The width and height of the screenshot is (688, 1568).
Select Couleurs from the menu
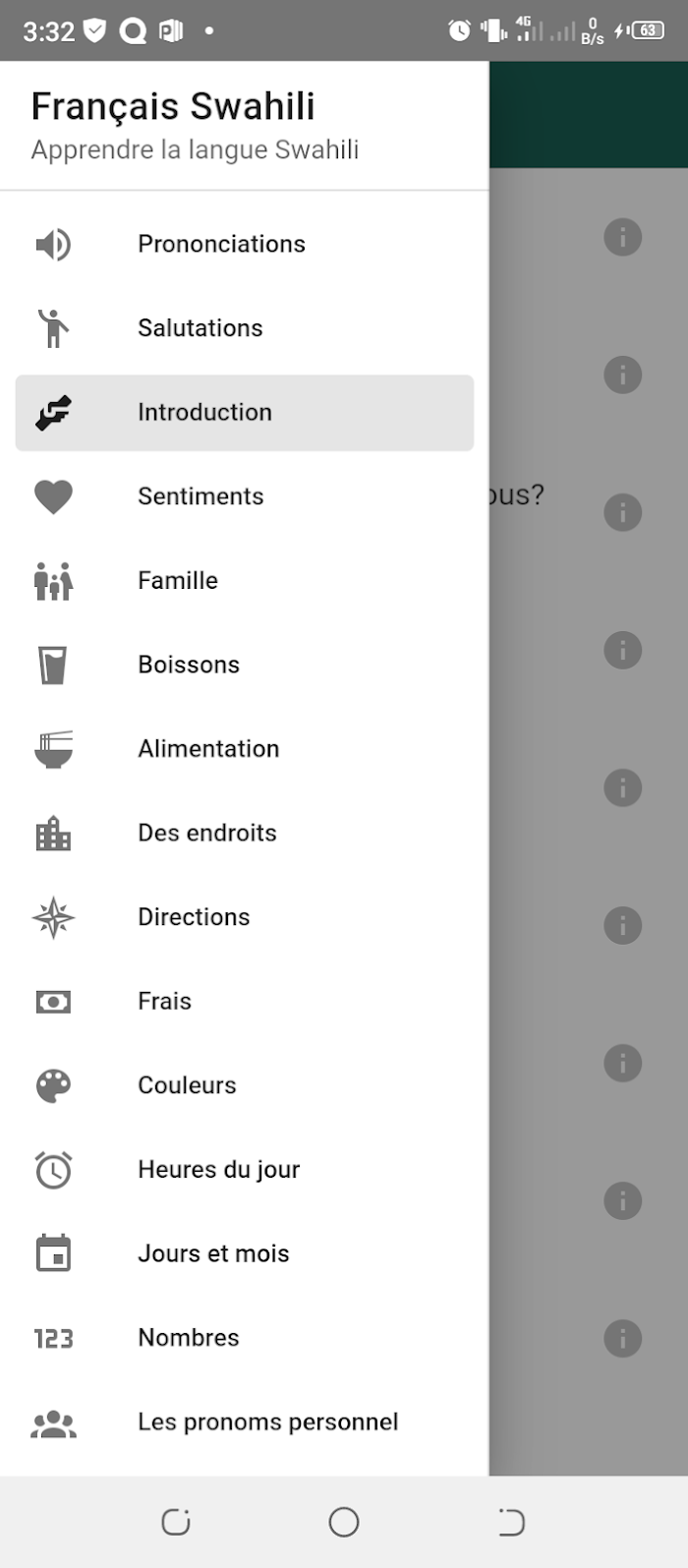click(x=244, y=1085)
